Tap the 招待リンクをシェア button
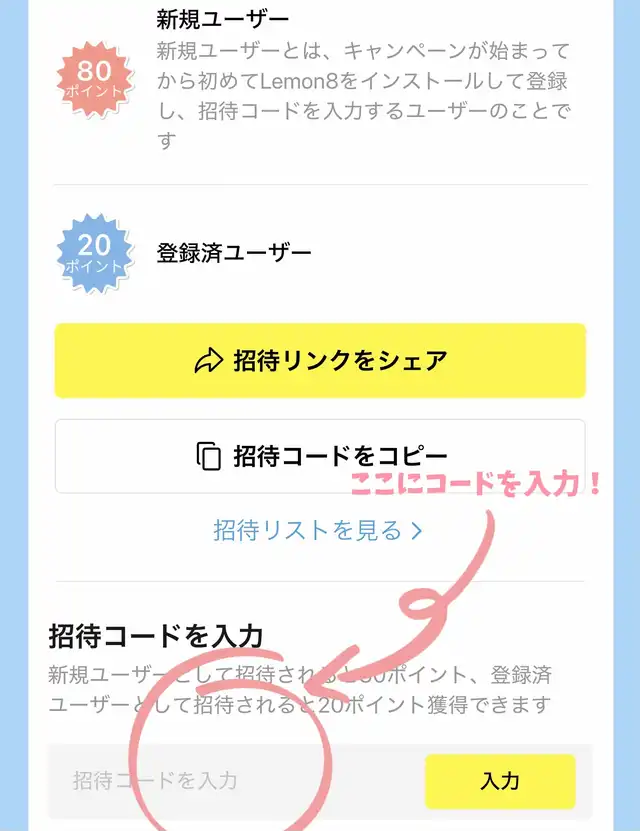The width and height of the screenshot is (640, 831). tap(320, 361)
